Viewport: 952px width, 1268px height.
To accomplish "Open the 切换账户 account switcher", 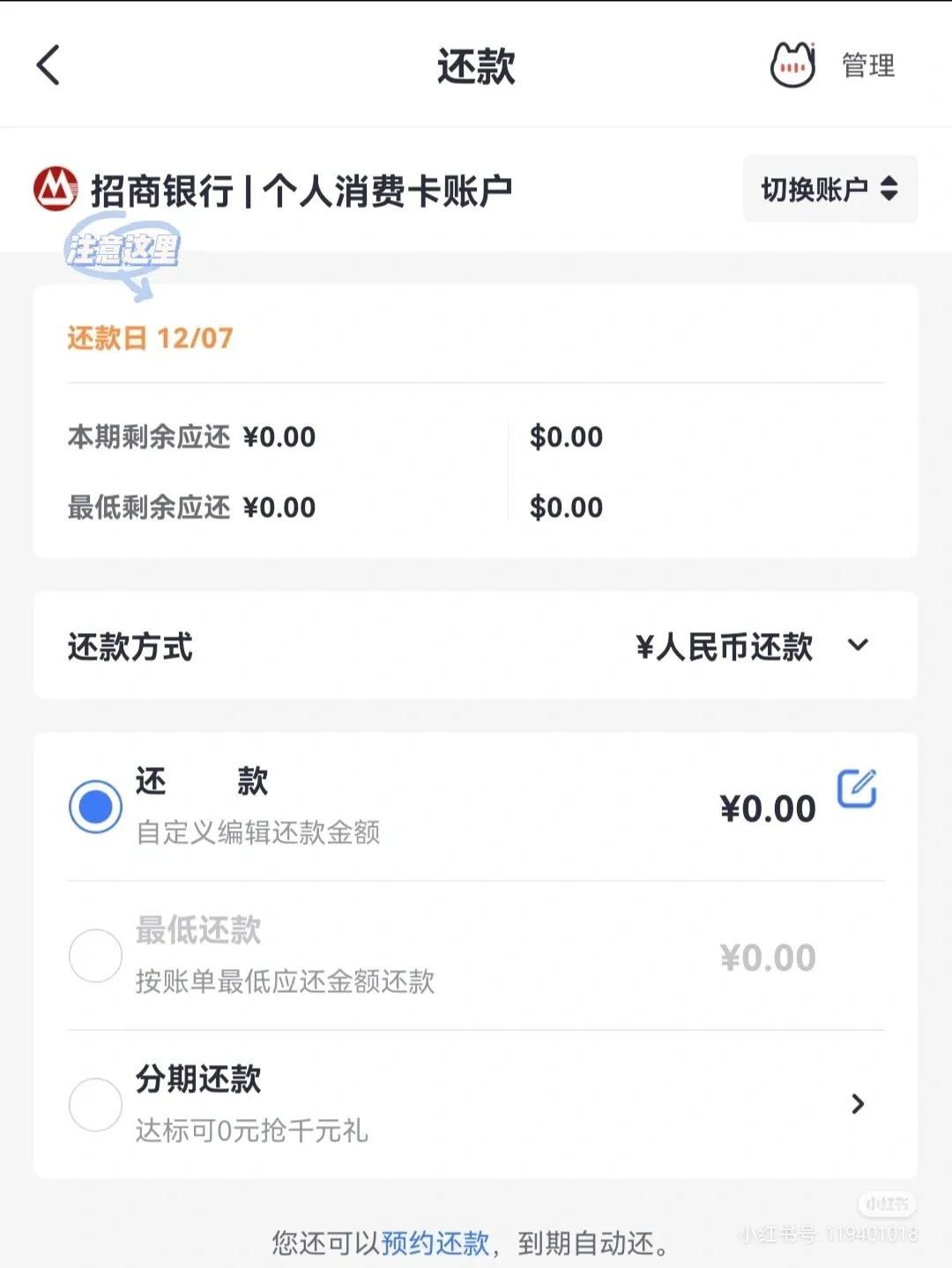I will 829,189.
